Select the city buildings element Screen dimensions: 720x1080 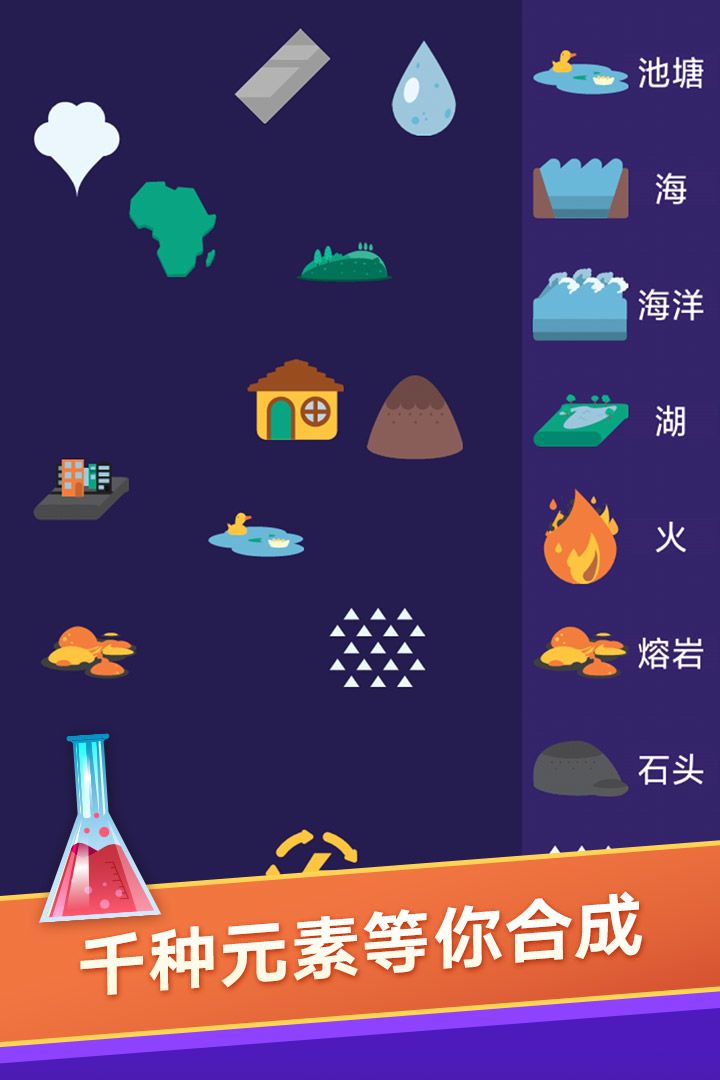[78, 485]
